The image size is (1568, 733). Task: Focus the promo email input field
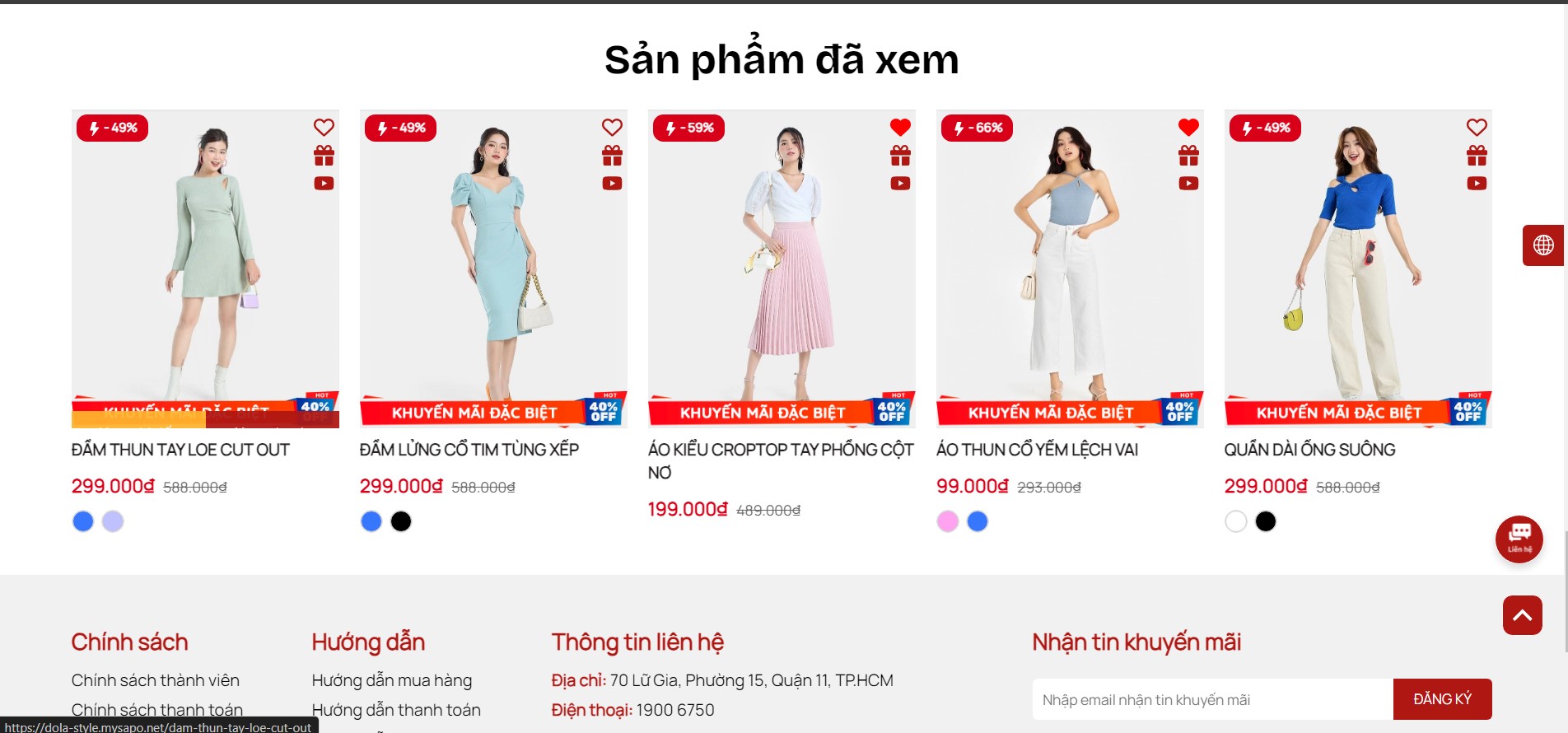click(x=1212, y=700)
